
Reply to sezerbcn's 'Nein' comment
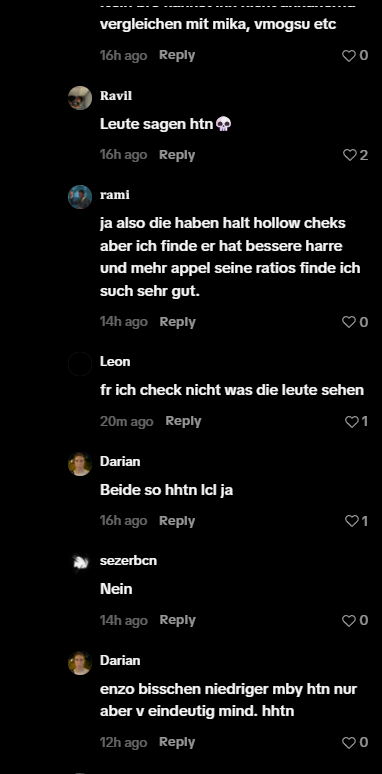point(178,620)
